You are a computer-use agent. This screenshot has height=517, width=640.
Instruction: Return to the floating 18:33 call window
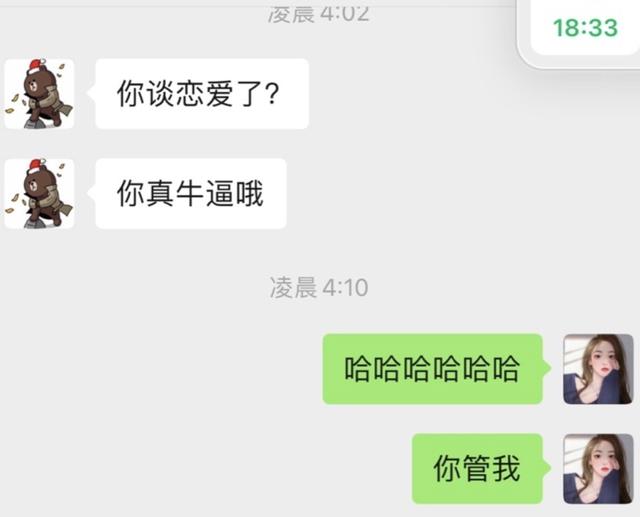585,28
